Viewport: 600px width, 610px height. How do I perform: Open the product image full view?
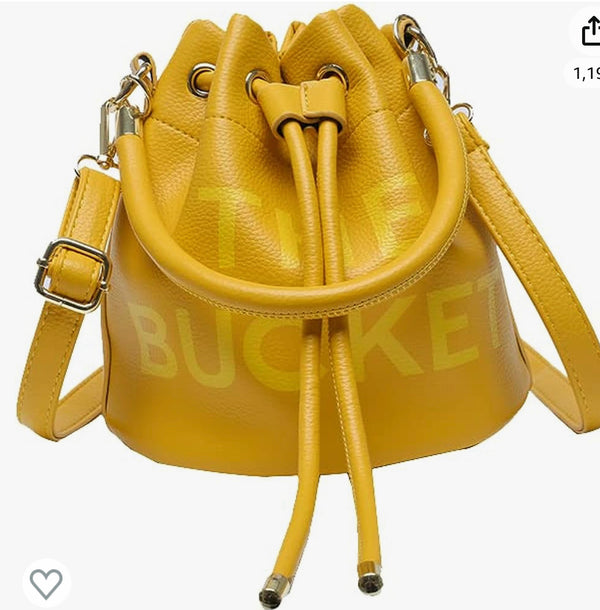pyautogui.click(x=300, y=300)
